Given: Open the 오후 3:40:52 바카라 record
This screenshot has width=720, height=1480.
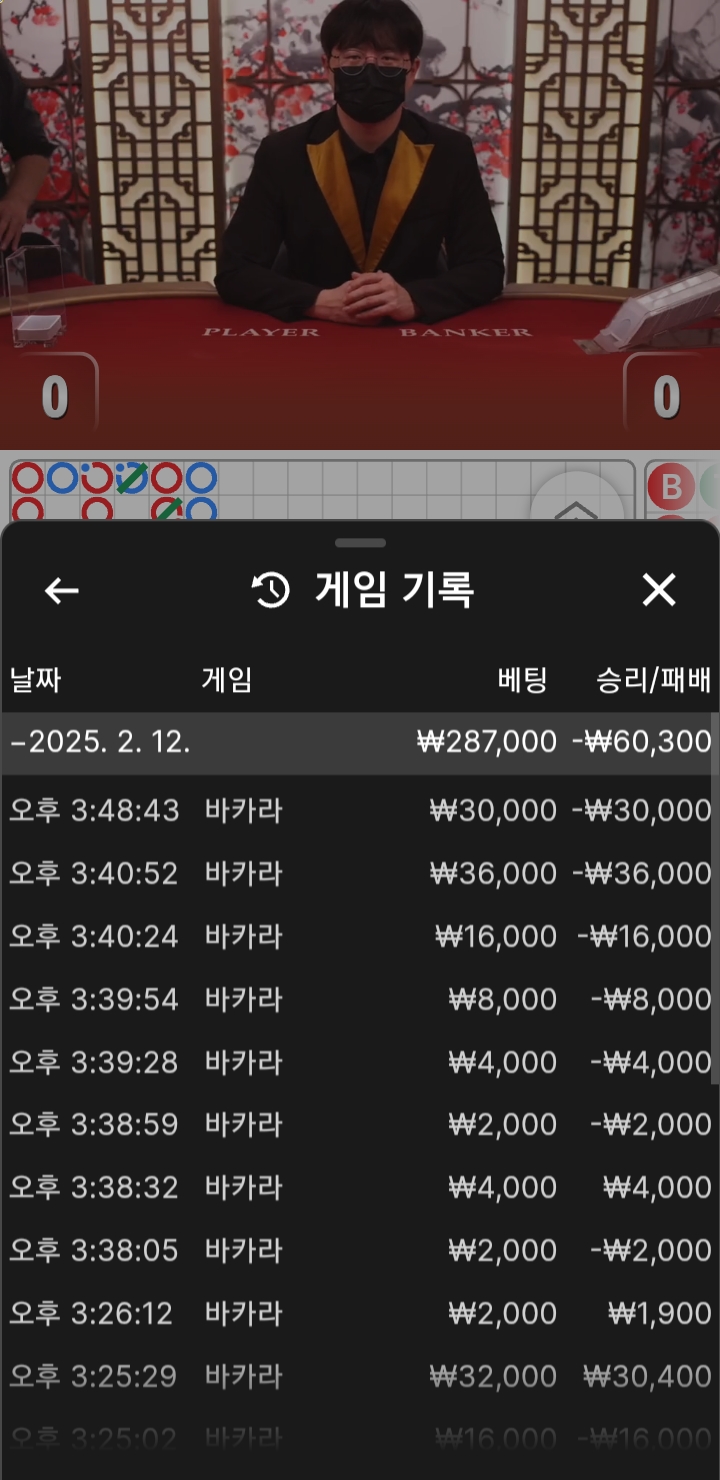Looking at the screenshot, I should click(x=358, y=873).
